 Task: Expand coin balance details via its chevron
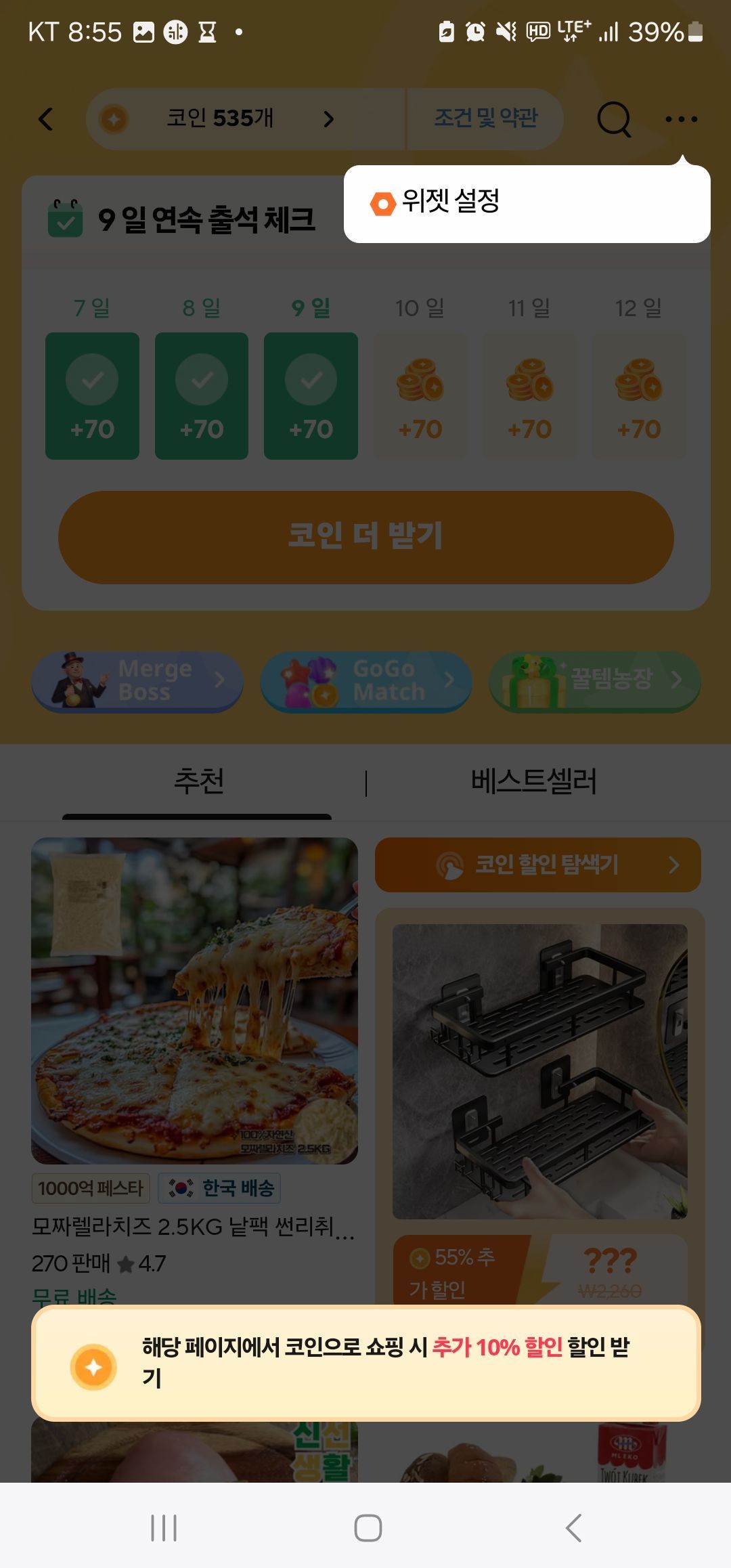(330, 118)
